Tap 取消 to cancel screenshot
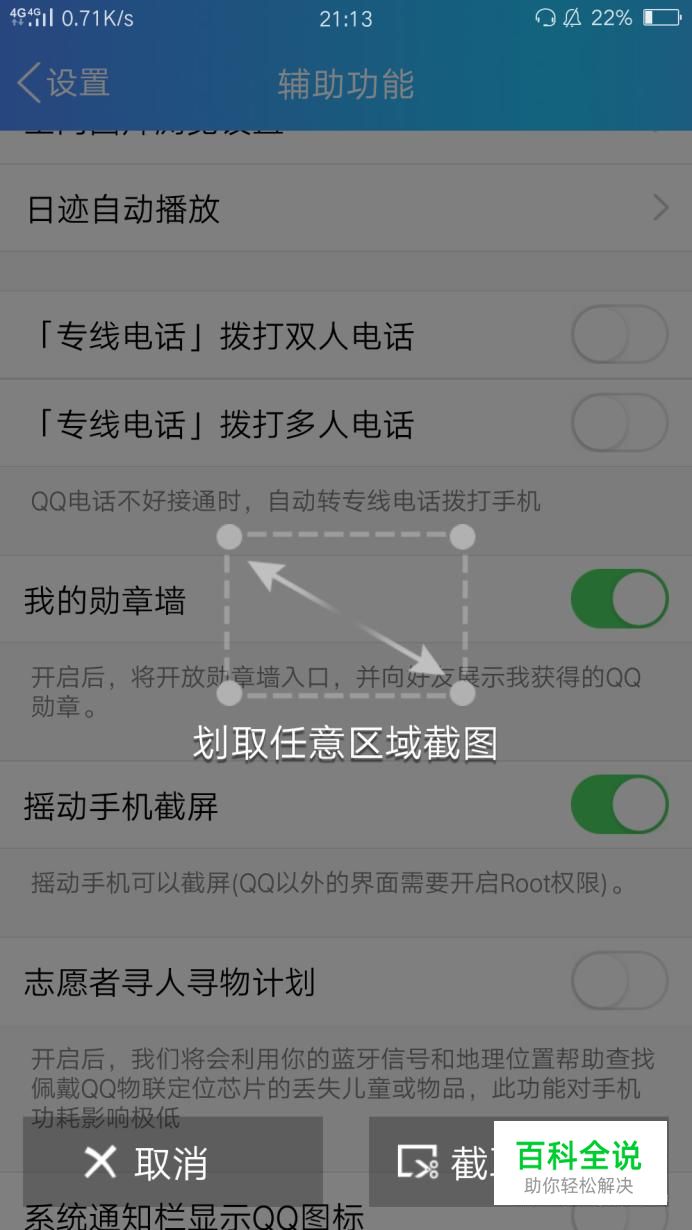The width and height of the screenshot is (692, 1230). (x=173, y=1162)
